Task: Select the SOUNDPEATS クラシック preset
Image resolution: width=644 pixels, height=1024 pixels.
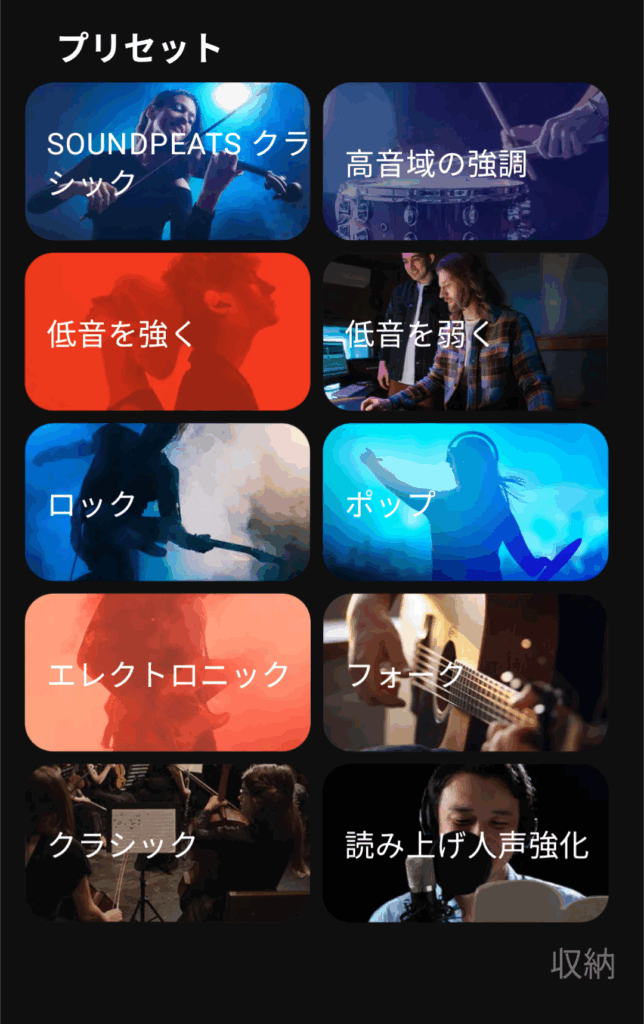Action: click(x=167, y=161)
